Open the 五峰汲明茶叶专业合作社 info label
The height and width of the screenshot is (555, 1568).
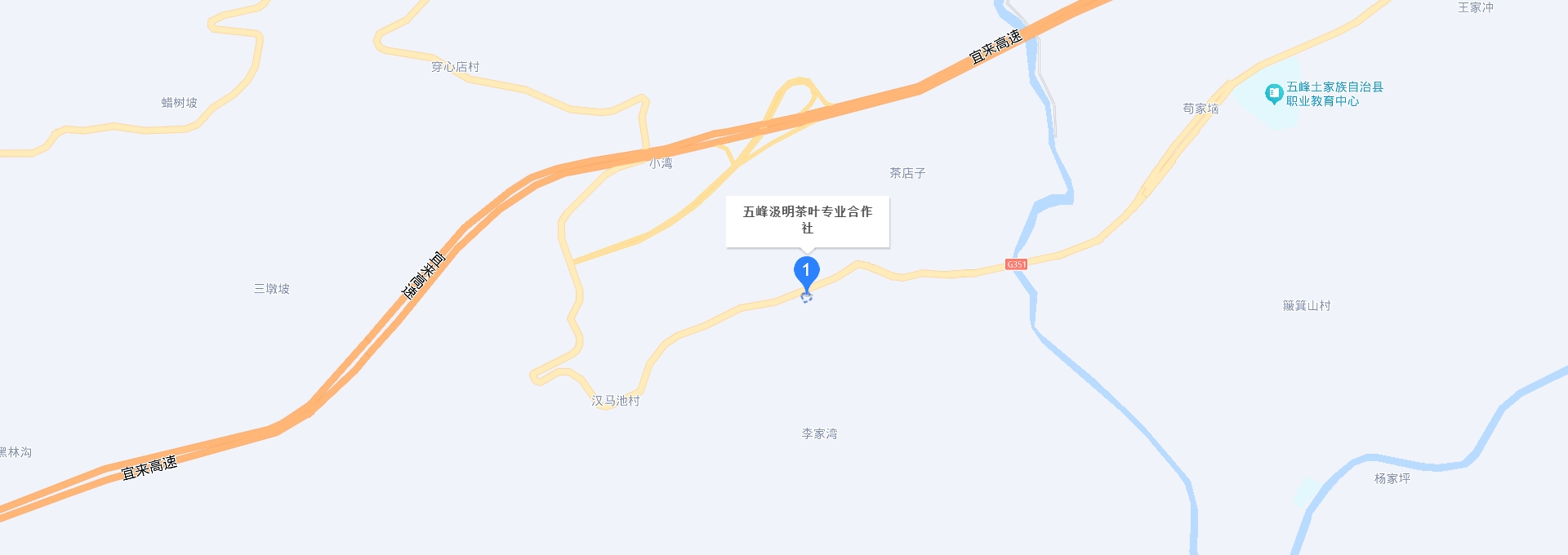(807, 220)
